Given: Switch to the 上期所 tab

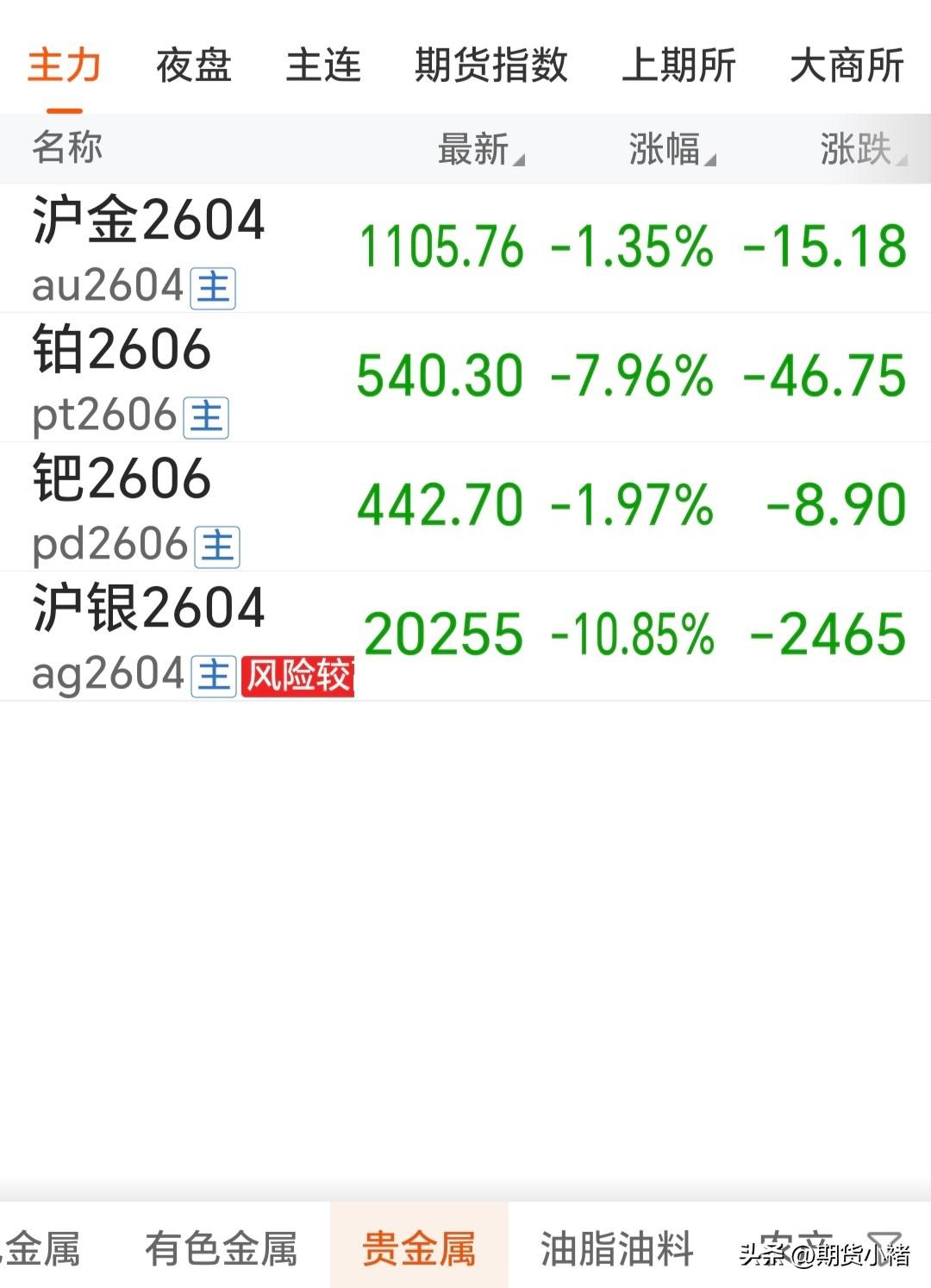Looking at the screenshot, I should (678, 66).
